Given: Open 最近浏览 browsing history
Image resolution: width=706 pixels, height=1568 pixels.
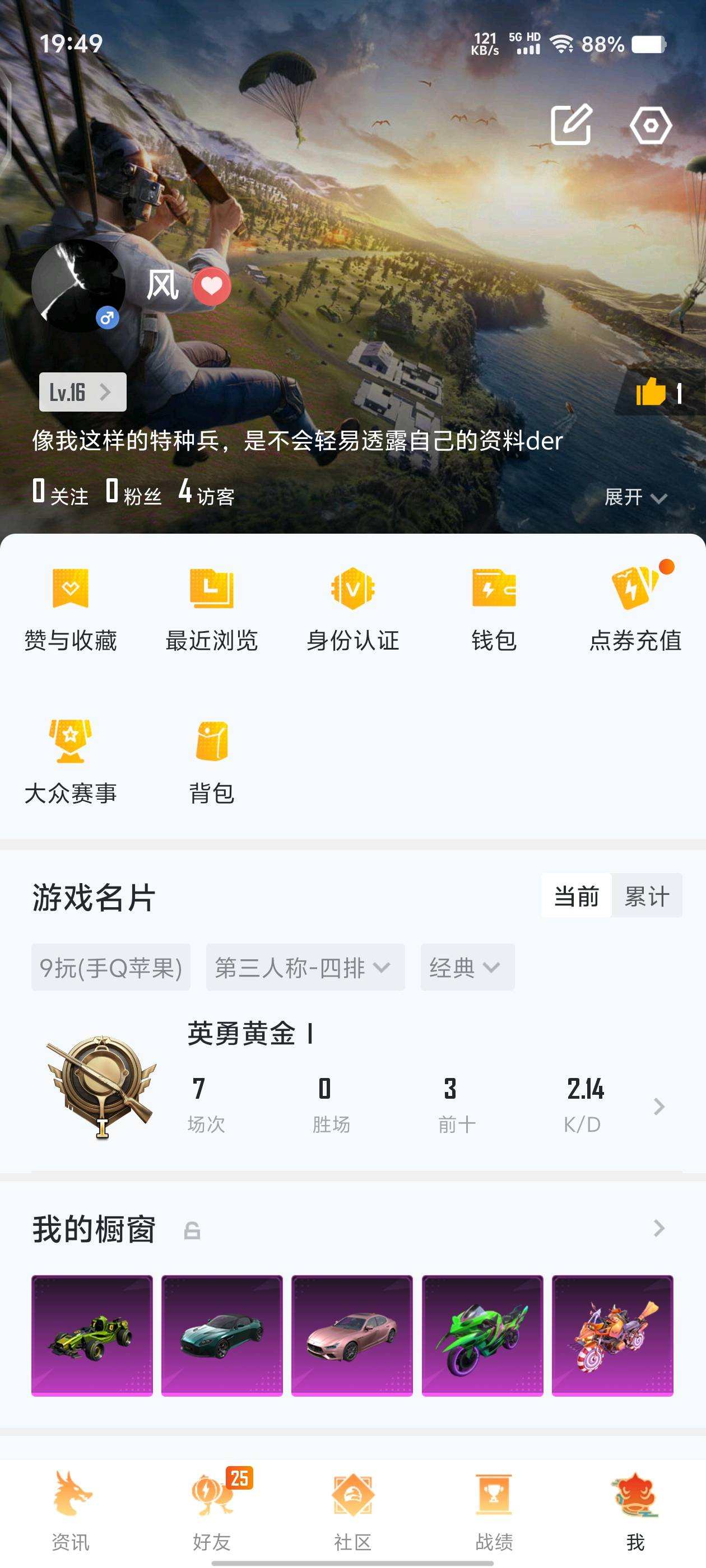Looking at the screenshot, I should 211,609.
